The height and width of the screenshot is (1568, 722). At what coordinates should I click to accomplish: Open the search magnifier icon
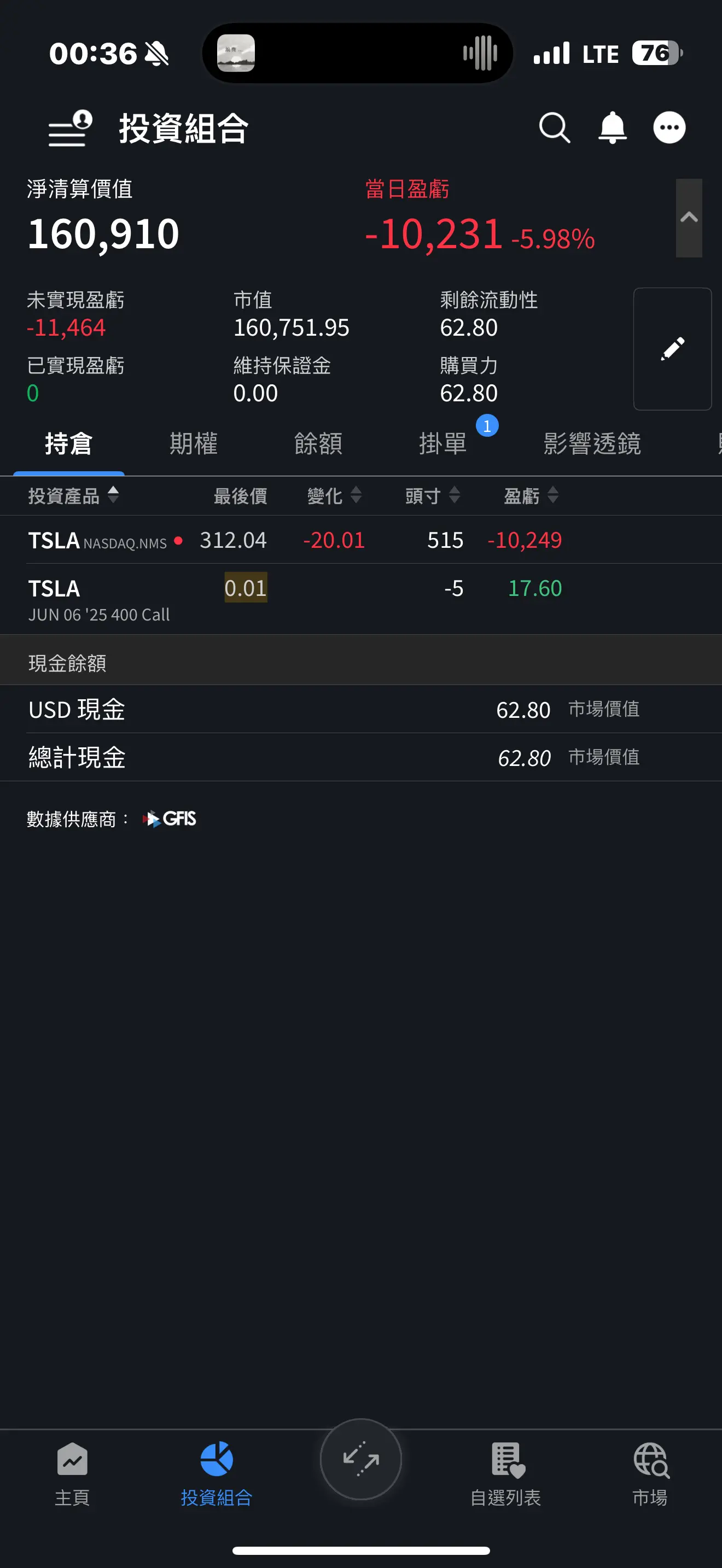pyautogui.click(x=555, y=128)
